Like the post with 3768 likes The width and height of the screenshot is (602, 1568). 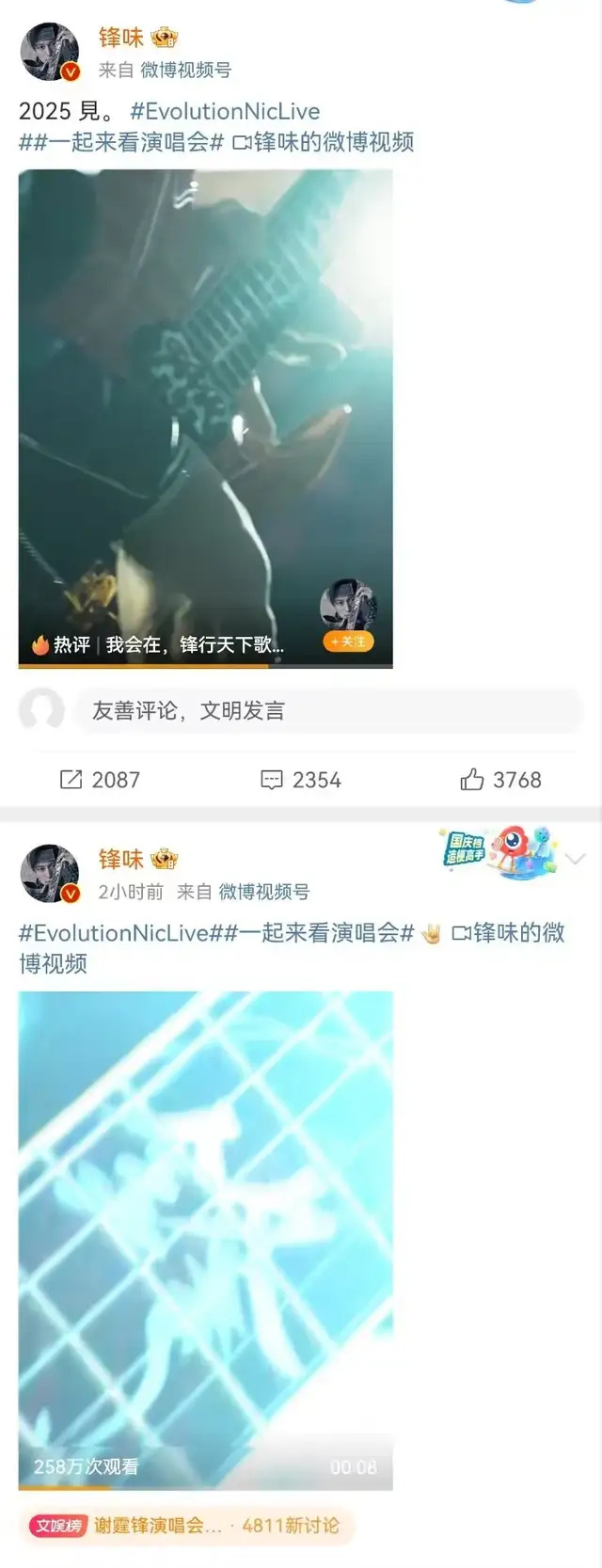click(x=500, y=780)
